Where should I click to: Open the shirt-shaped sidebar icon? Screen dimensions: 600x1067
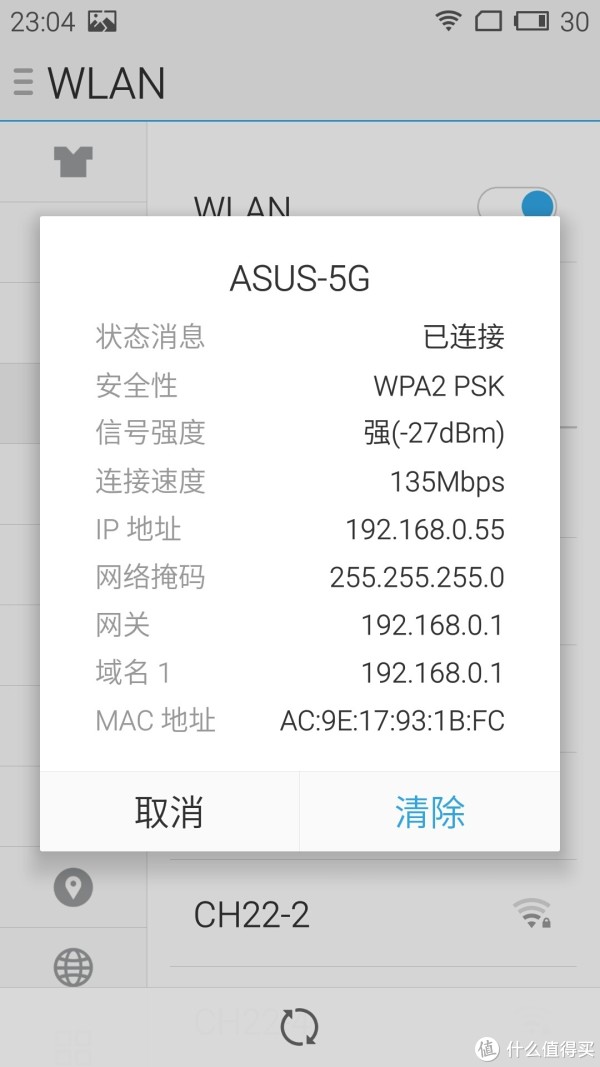73,161
